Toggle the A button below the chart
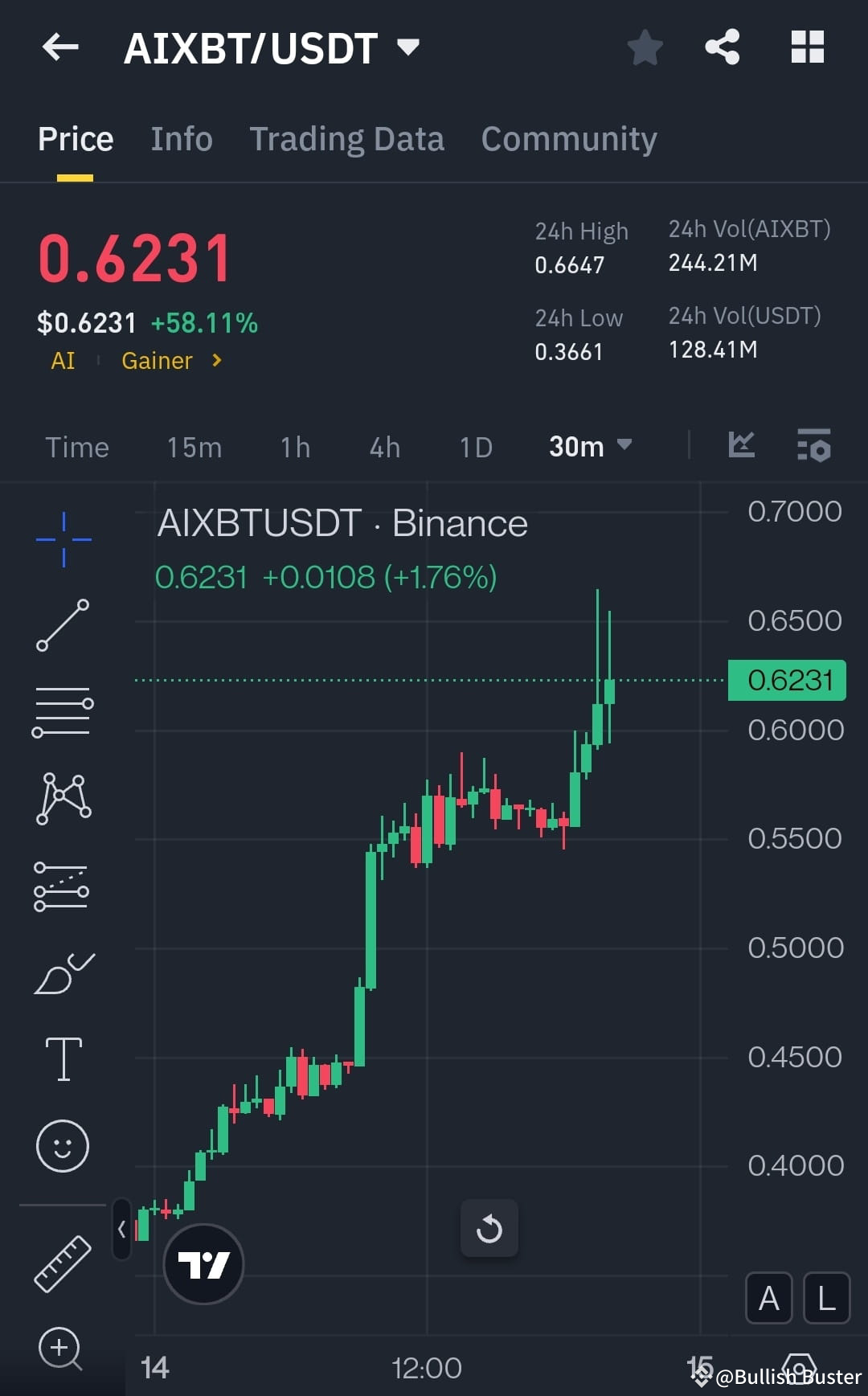 (768, 1299)
